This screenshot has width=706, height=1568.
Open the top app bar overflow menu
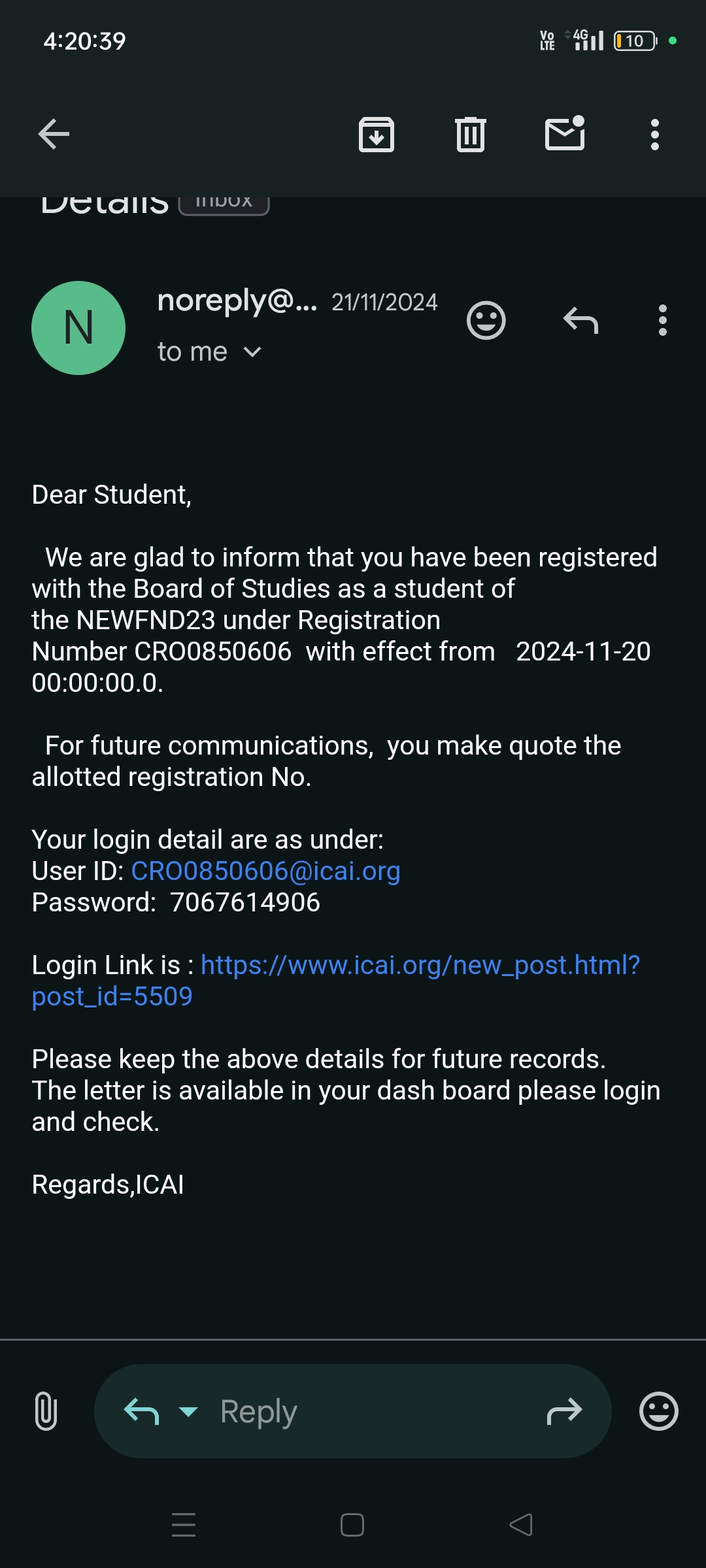coord(654,135)
